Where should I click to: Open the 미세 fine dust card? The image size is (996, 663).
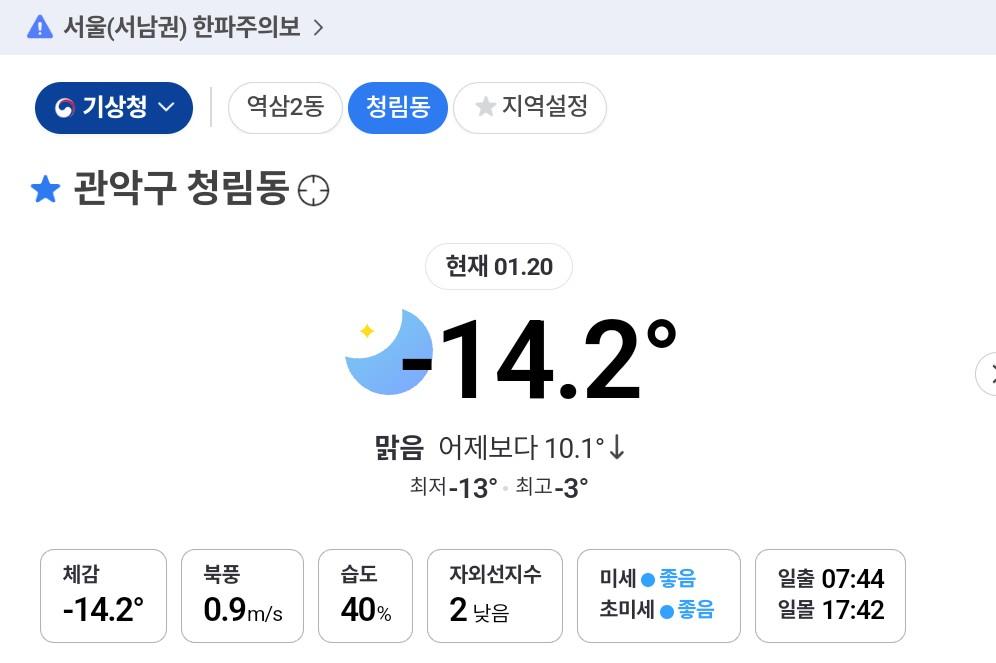pos(658,595)
